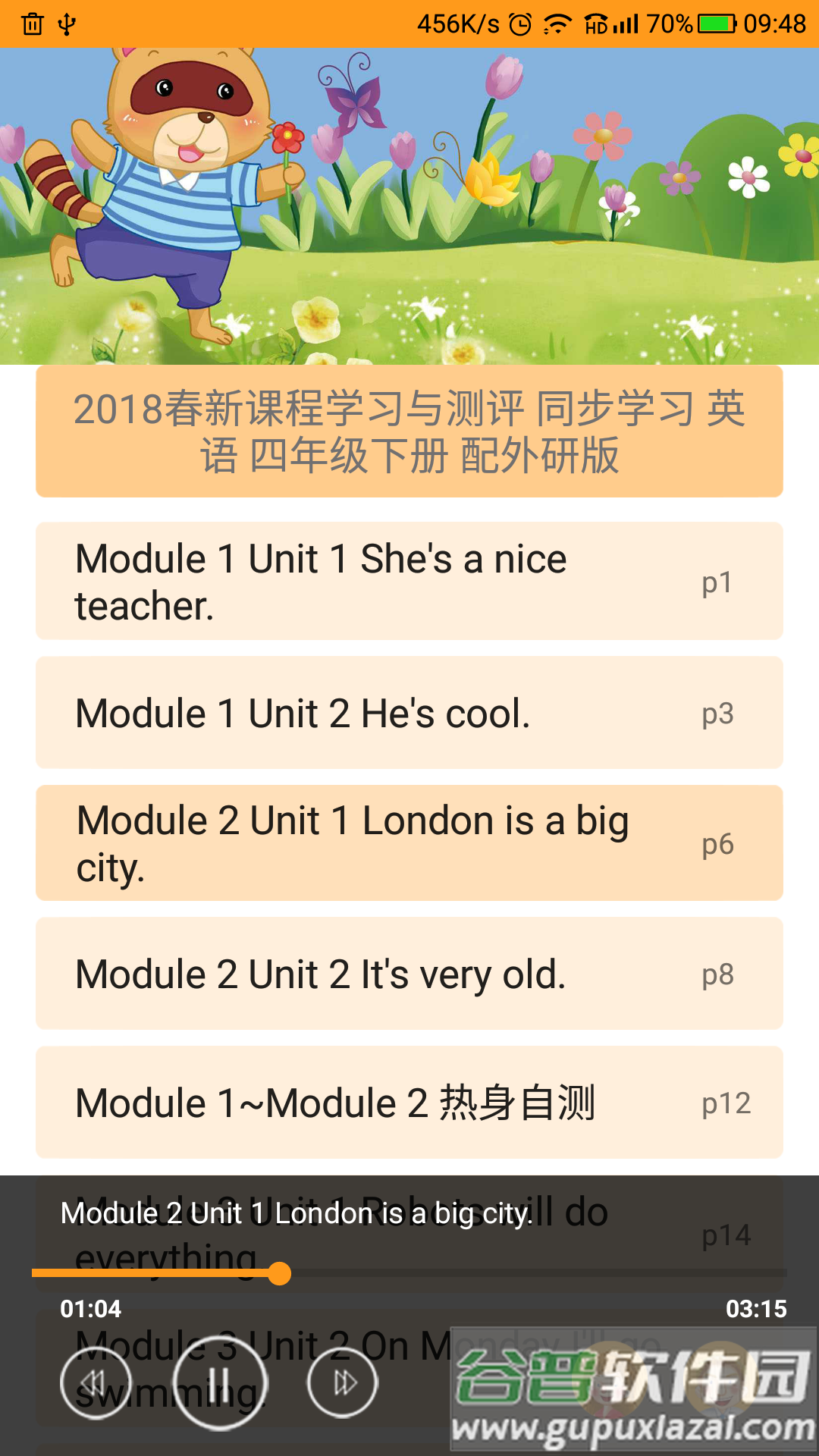Tap the pause icon to pause audio
The image size is (819, 1456).
point(218,1382)
